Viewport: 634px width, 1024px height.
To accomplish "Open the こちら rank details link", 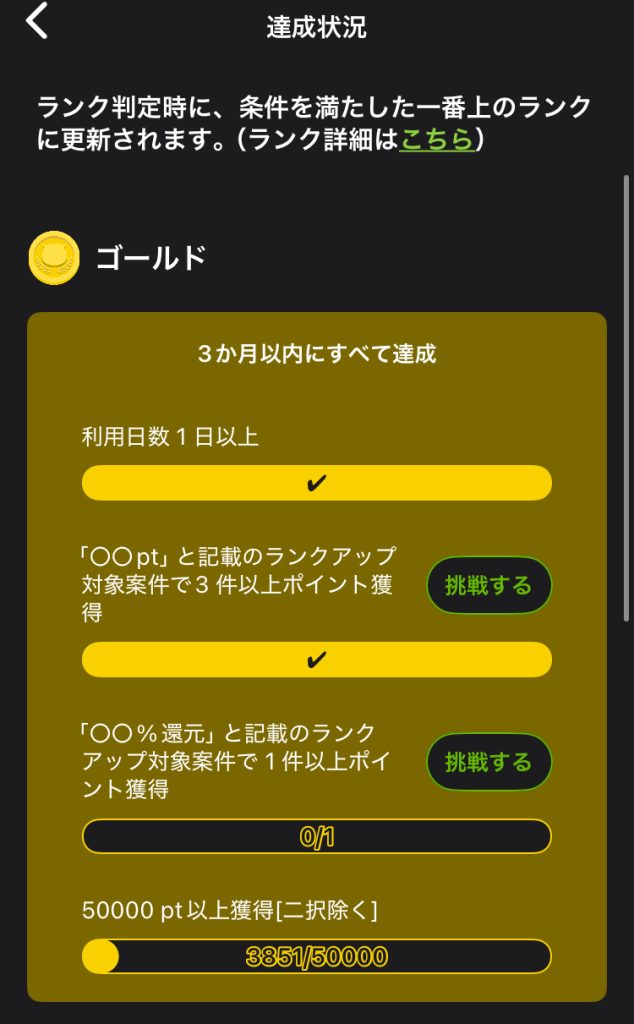I will 436,140.
